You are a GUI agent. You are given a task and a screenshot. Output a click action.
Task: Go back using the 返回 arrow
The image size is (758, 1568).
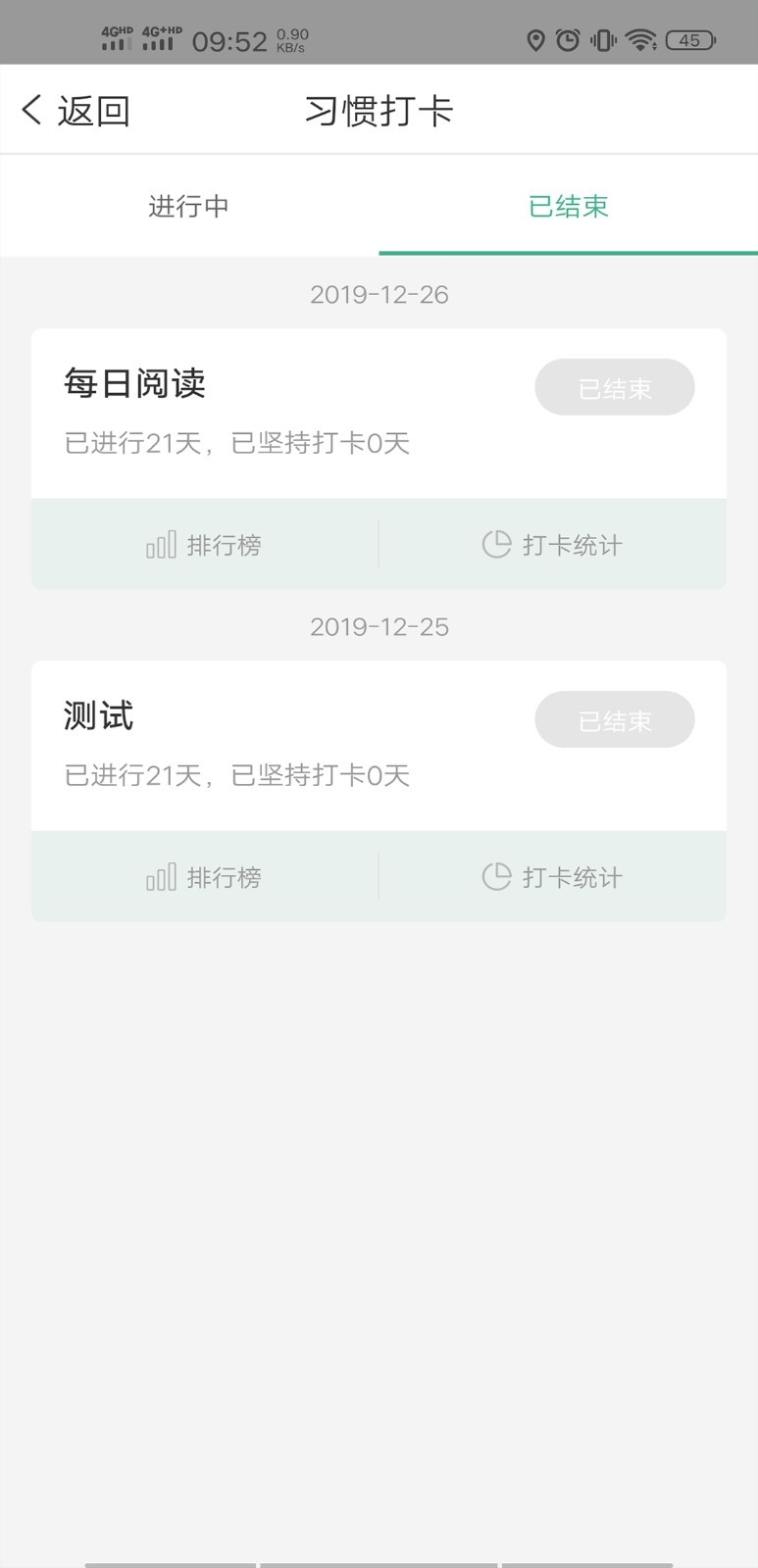tap(74, 111)
